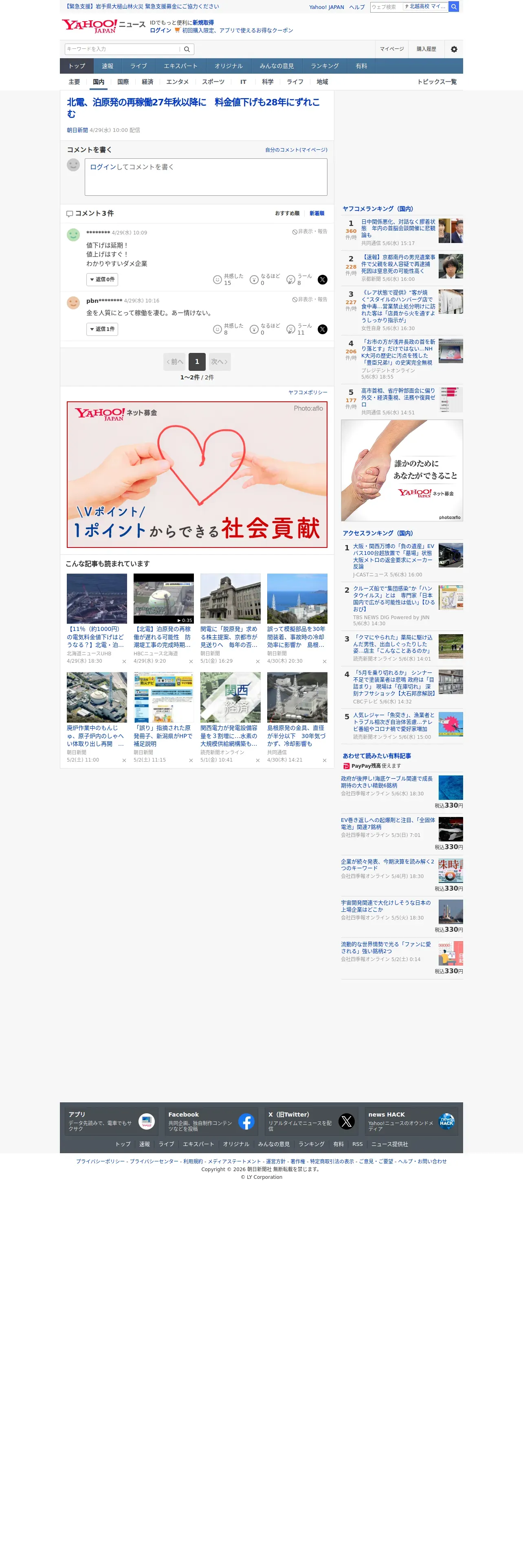Image resolution: width=523 pixels, height=1568 pixels.
Task: Expand 返信1件 under pbn's comment
Action: pyautogui.click(x=102, y=329)
